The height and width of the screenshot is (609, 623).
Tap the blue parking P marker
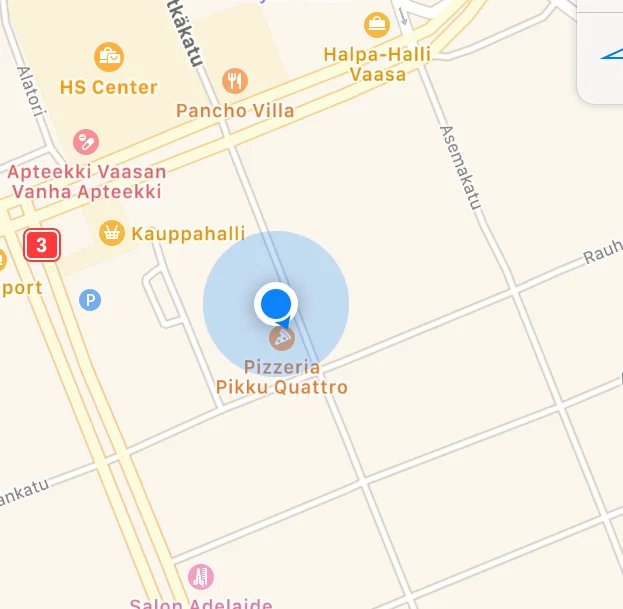click(x=90, y=299)
